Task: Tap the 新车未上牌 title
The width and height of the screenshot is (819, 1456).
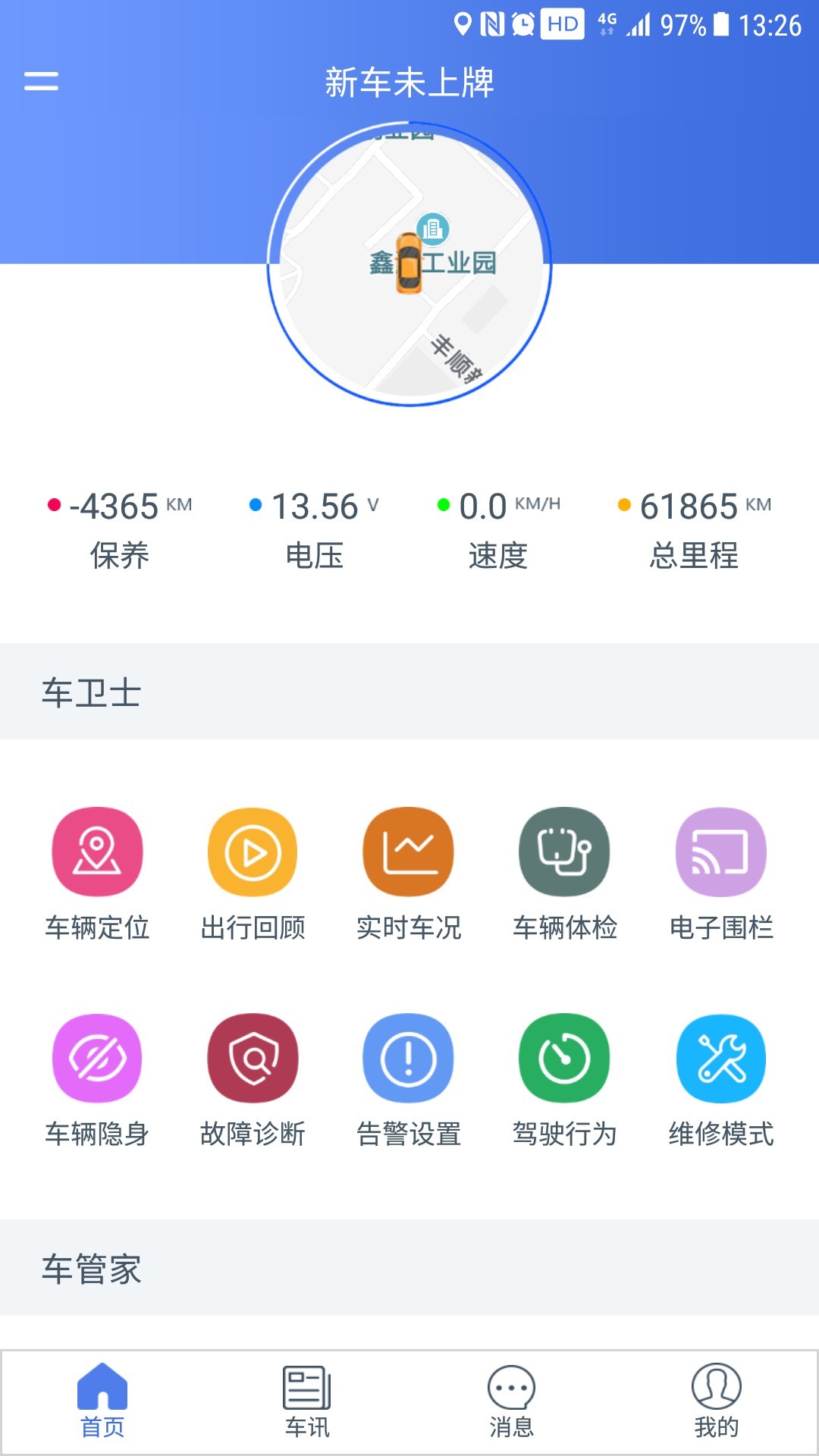Action: pos(409,85)
